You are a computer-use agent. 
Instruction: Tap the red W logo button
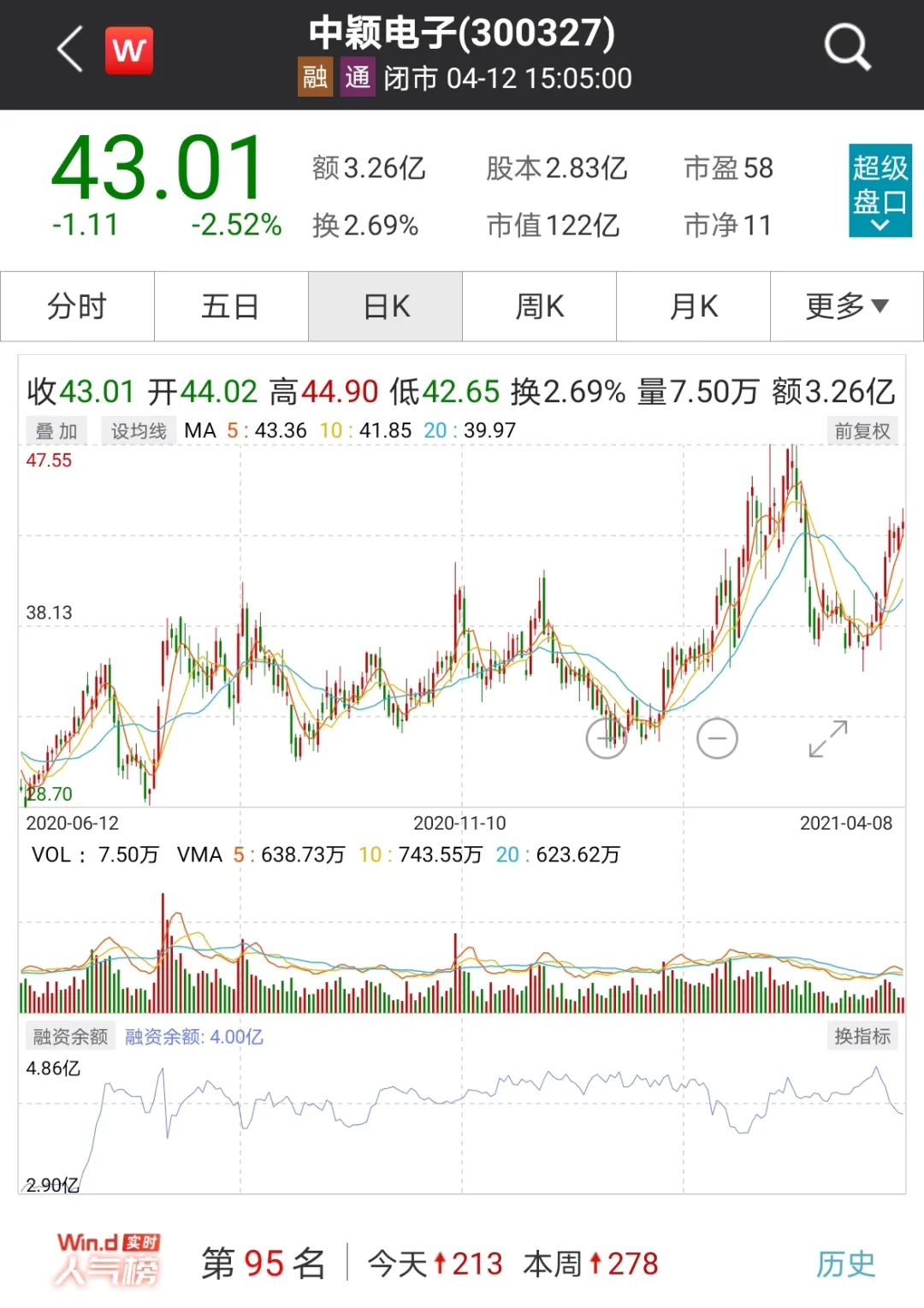pos(128,50)
